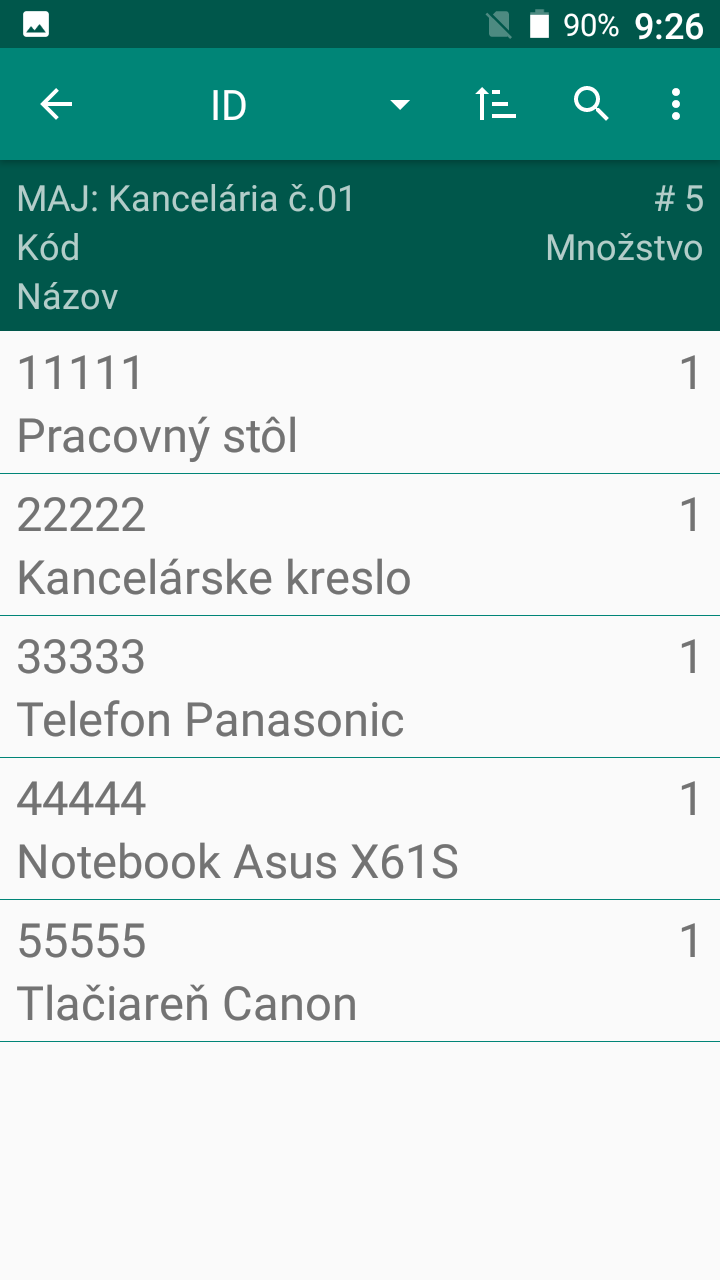
Task: Open the Telefon Panasonic item
Action: 360,687
